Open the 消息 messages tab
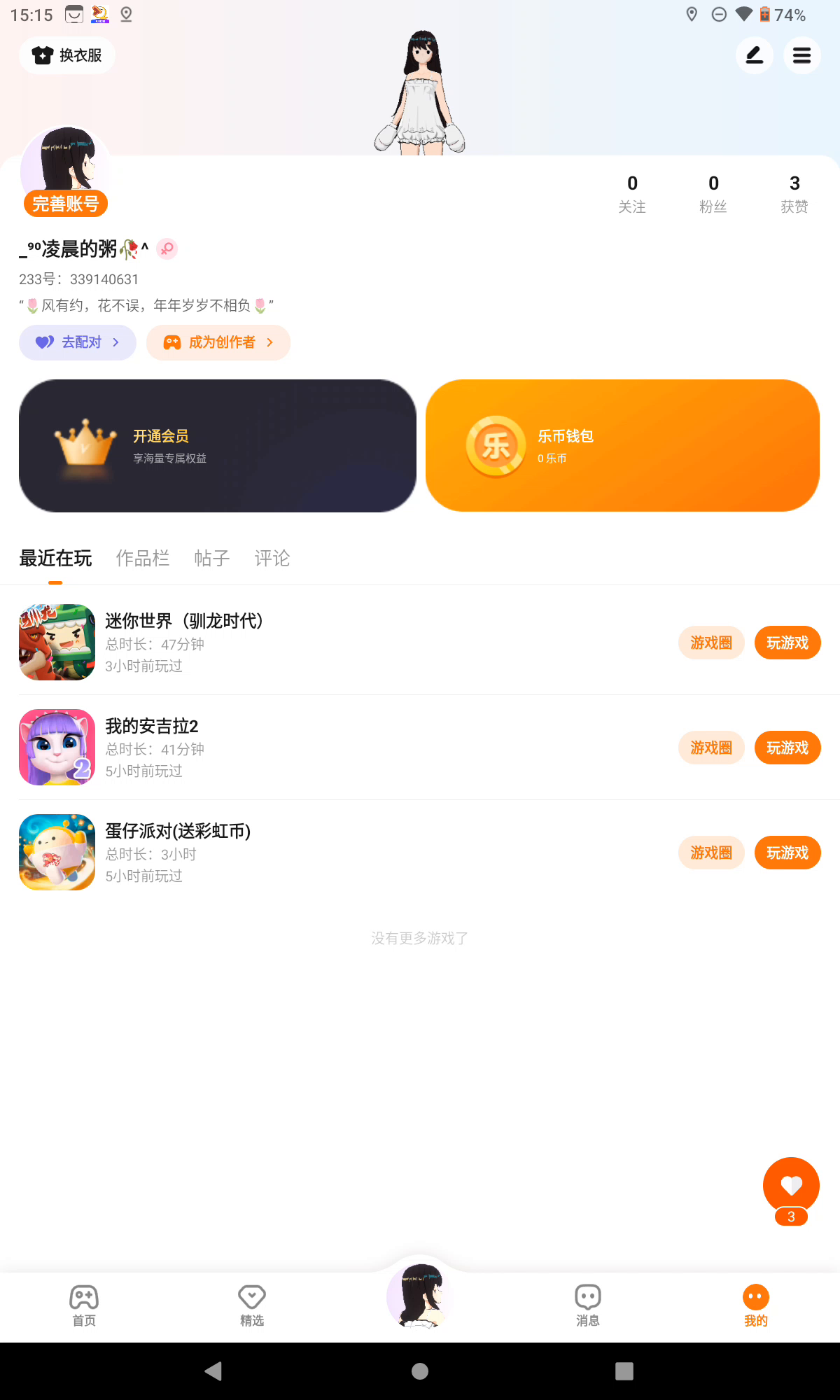 pyautogui.click(x=588, y=1305)
